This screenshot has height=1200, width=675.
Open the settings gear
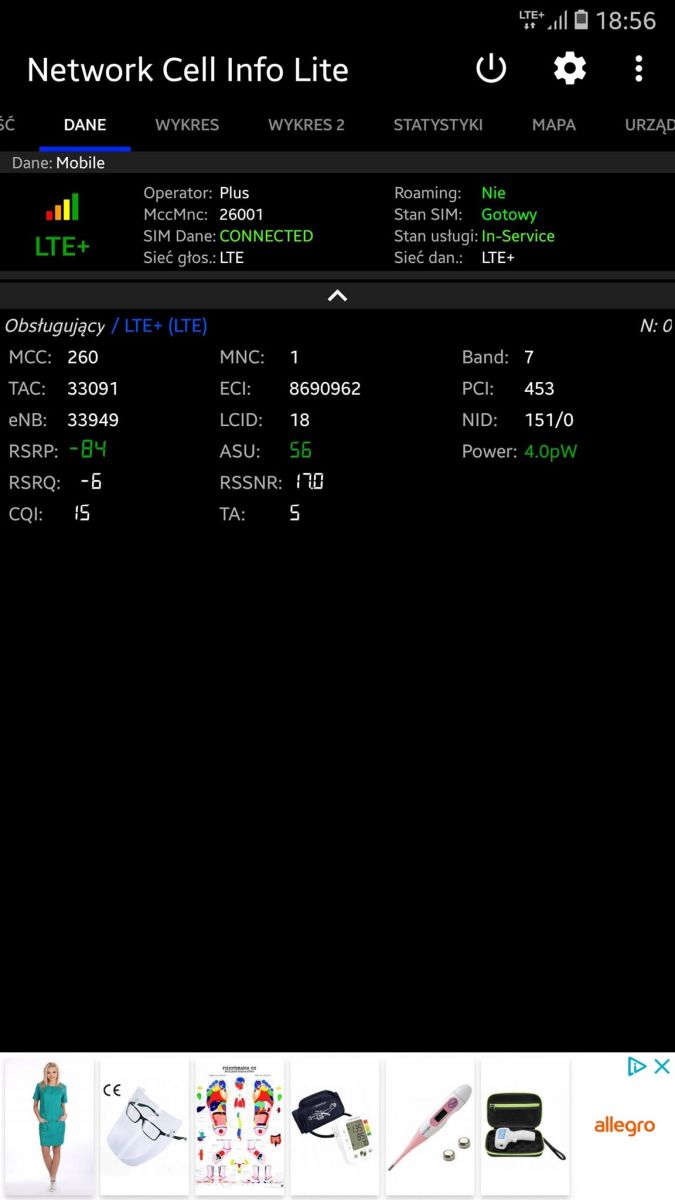tap(570, 69)
